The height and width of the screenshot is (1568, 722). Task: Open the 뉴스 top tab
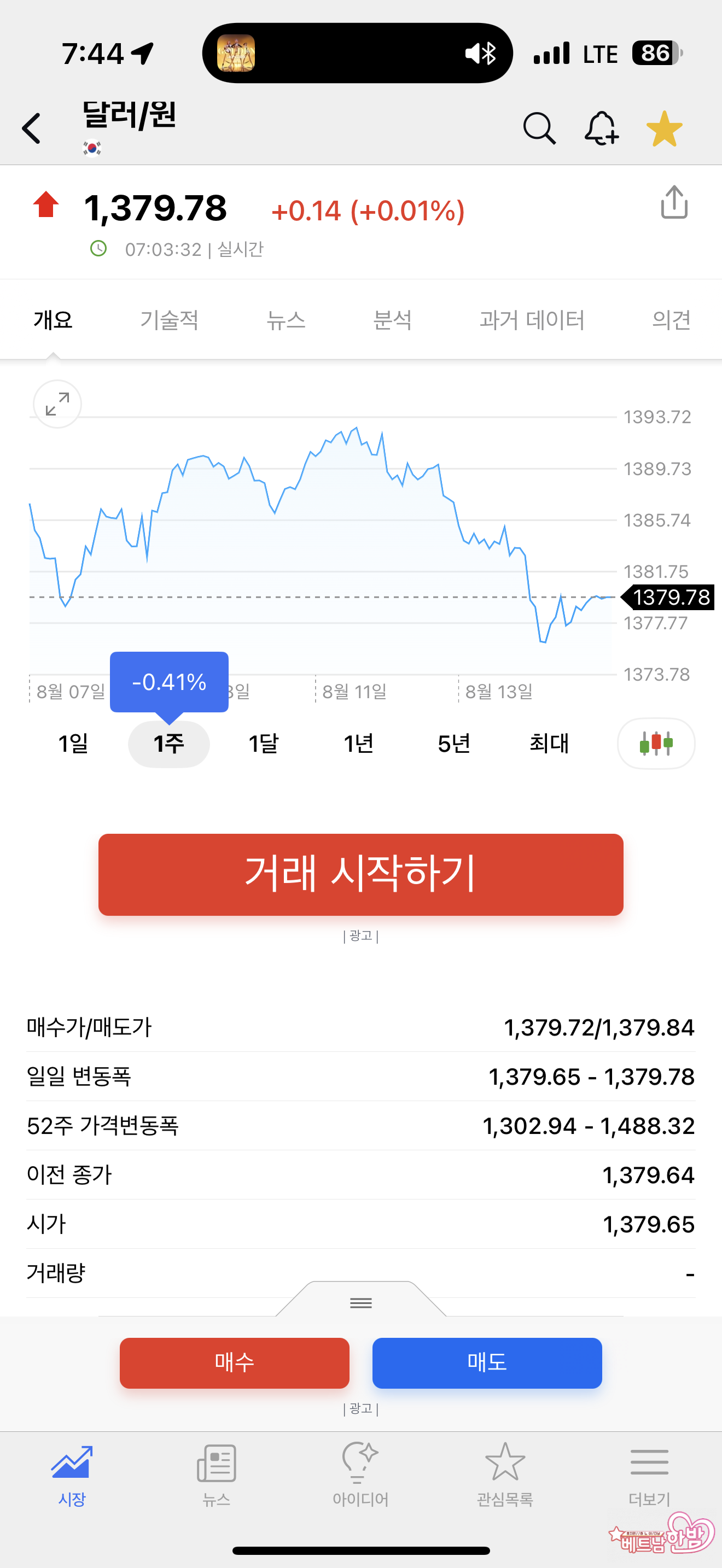[286, 320]
